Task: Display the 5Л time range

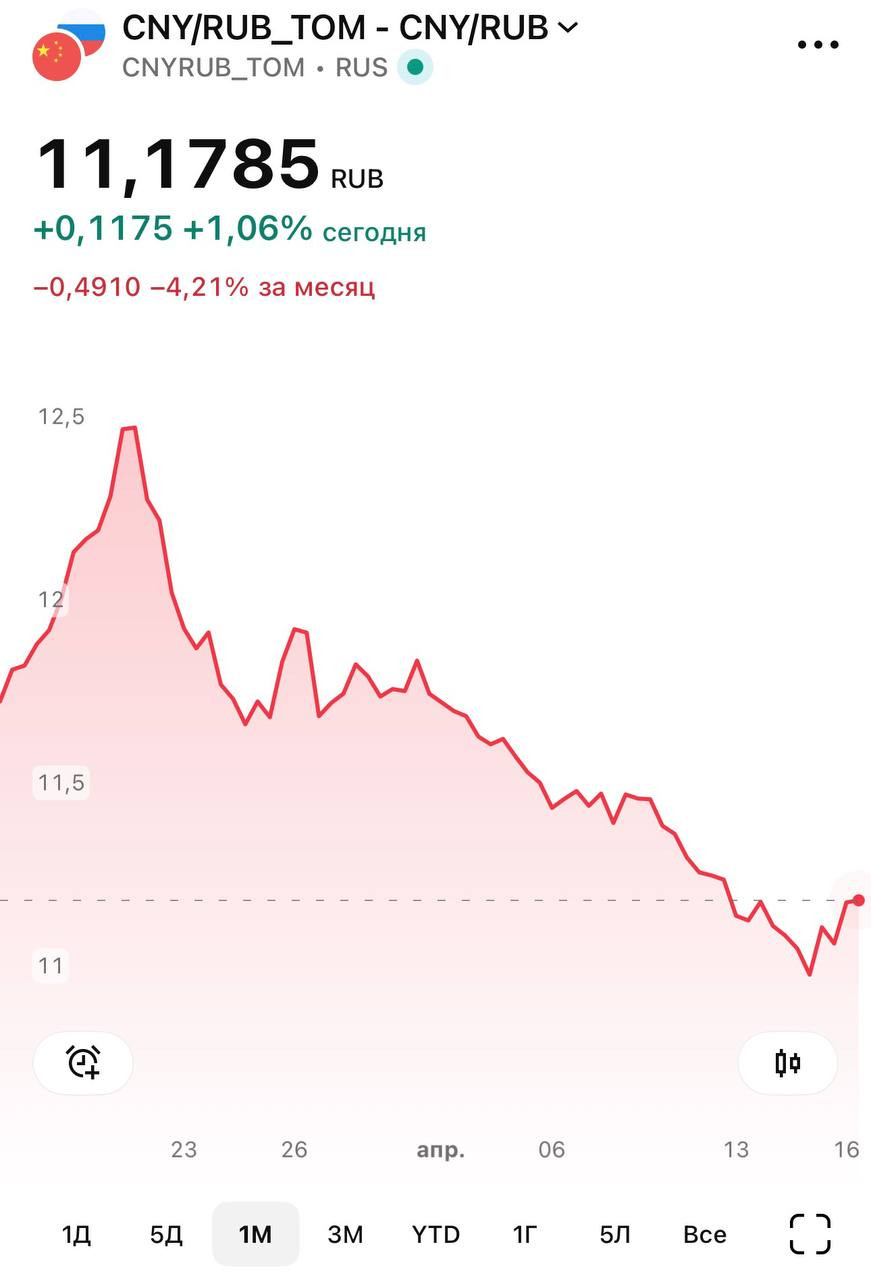Action: (615, 1234)
